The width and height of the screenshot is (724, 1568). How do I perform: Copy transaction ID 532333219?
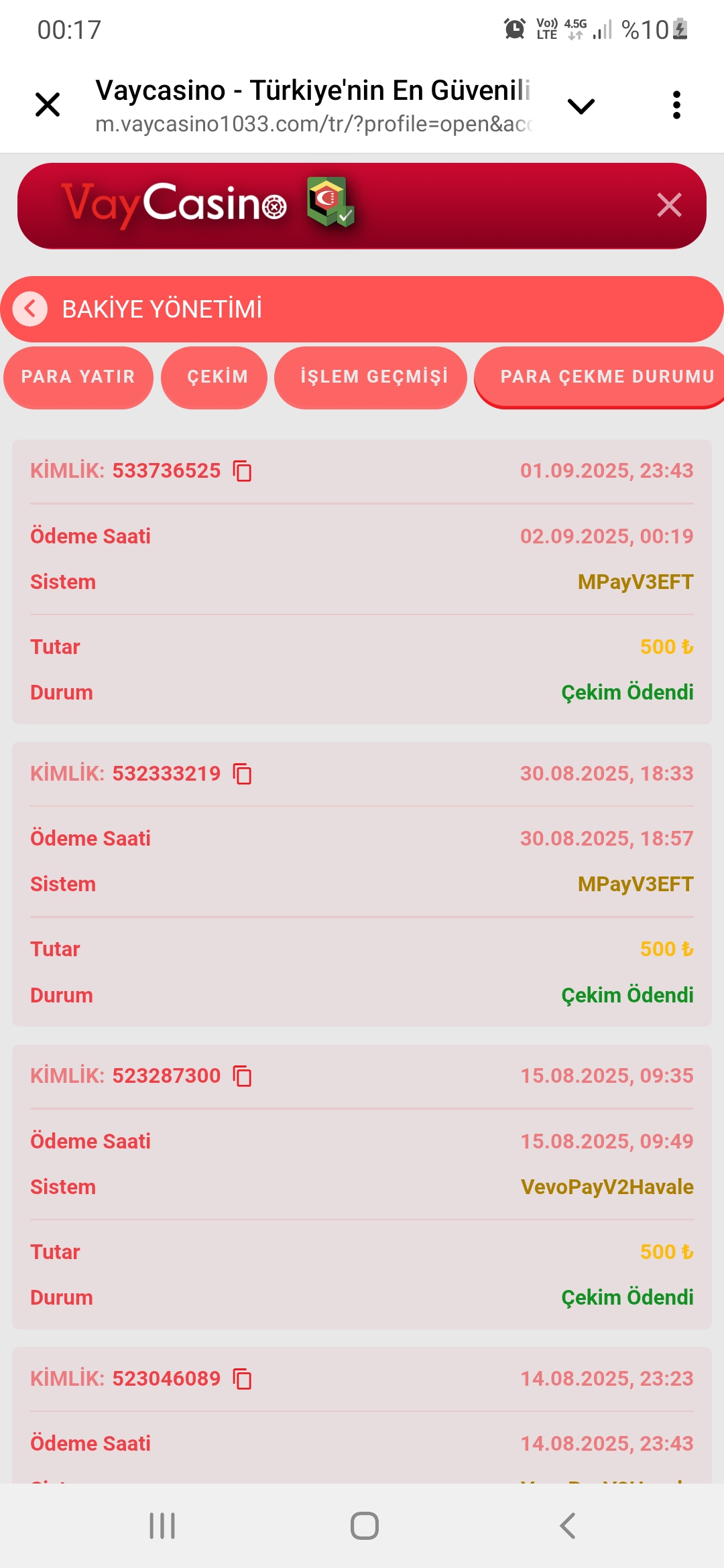coord(242,774)
